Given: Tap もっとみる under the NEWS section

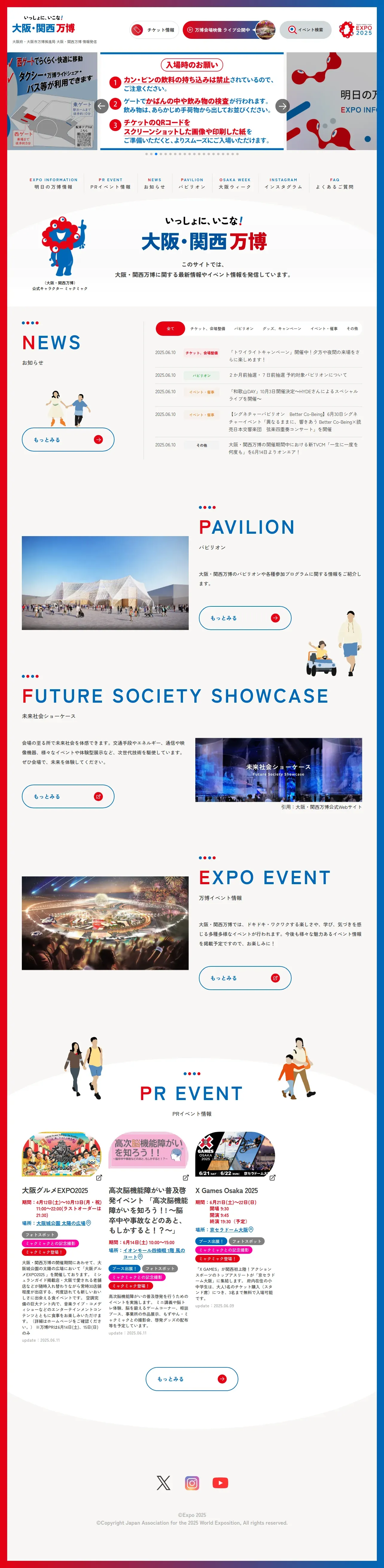Looking at the screenshot, I should tap(68, 440).
